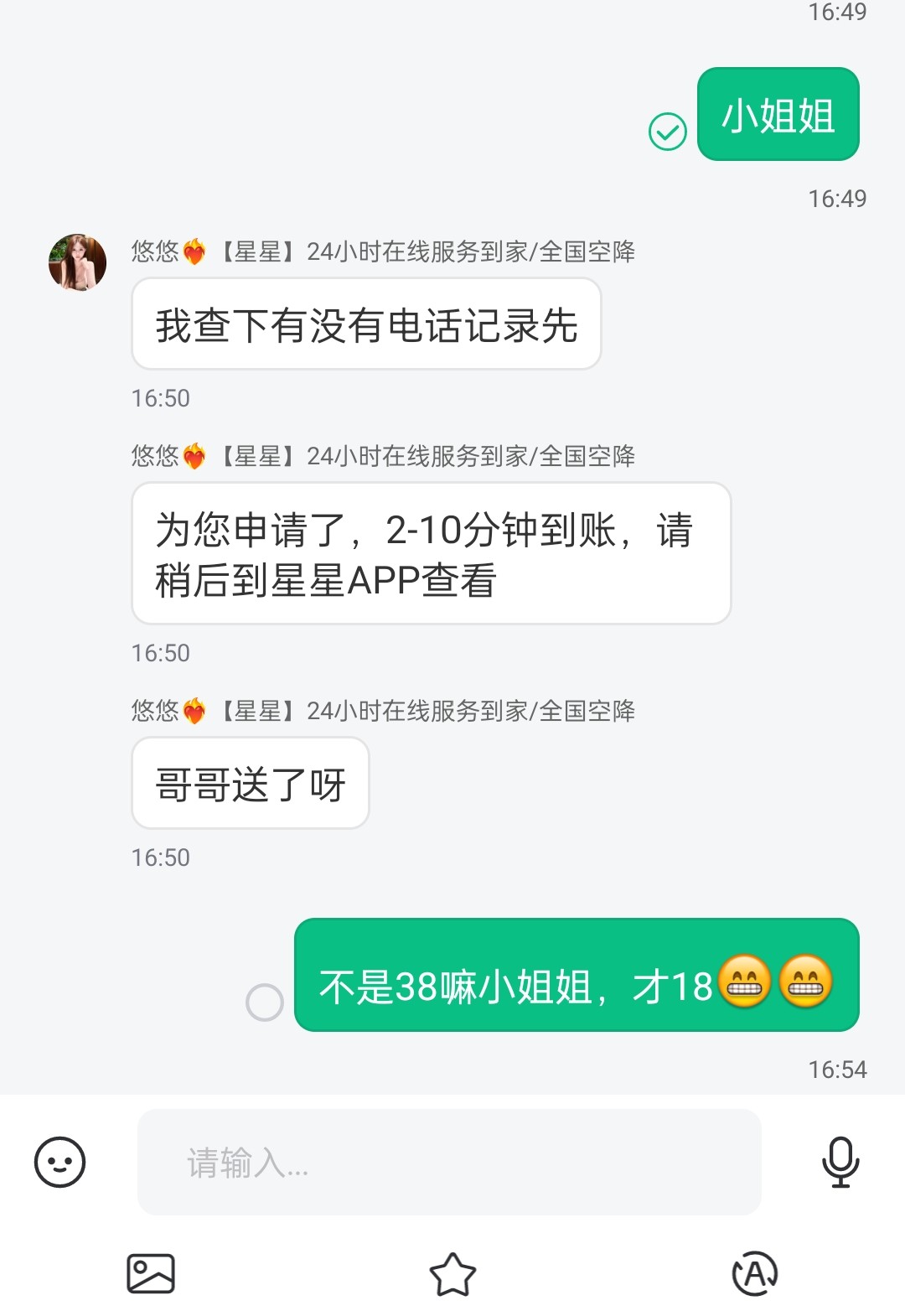Open the profile avatar of 悠悠
The height and width of the screenshot is (1316, 905).
pyautogui.click(x=78, y=262)
